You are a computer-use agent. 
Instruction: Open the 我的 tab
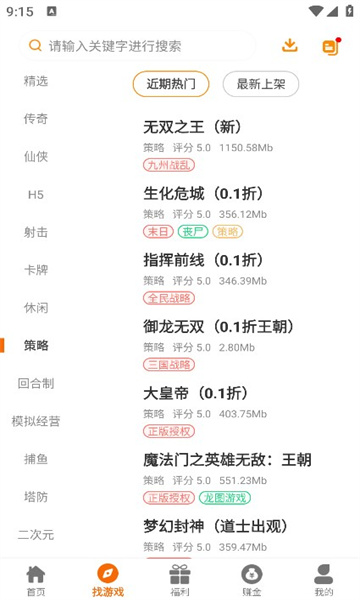click(324, 580)
